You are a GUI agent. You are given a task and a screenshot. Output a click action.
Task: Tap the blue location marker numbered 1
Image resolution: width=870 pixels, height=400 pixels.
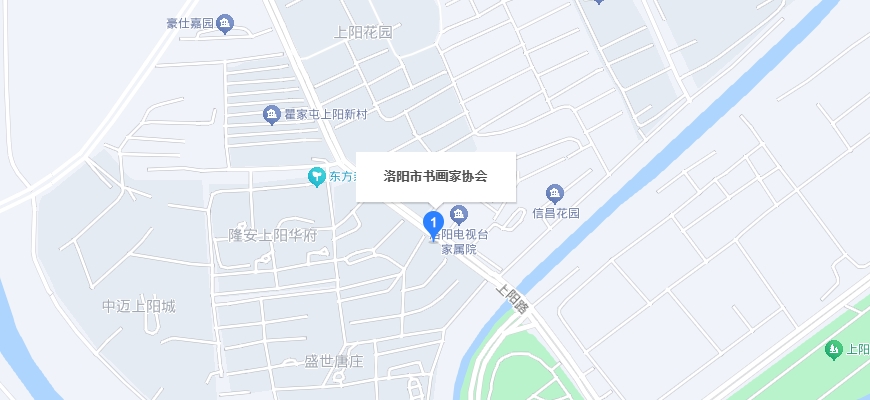pyautogui.click(x=434, y=224)
